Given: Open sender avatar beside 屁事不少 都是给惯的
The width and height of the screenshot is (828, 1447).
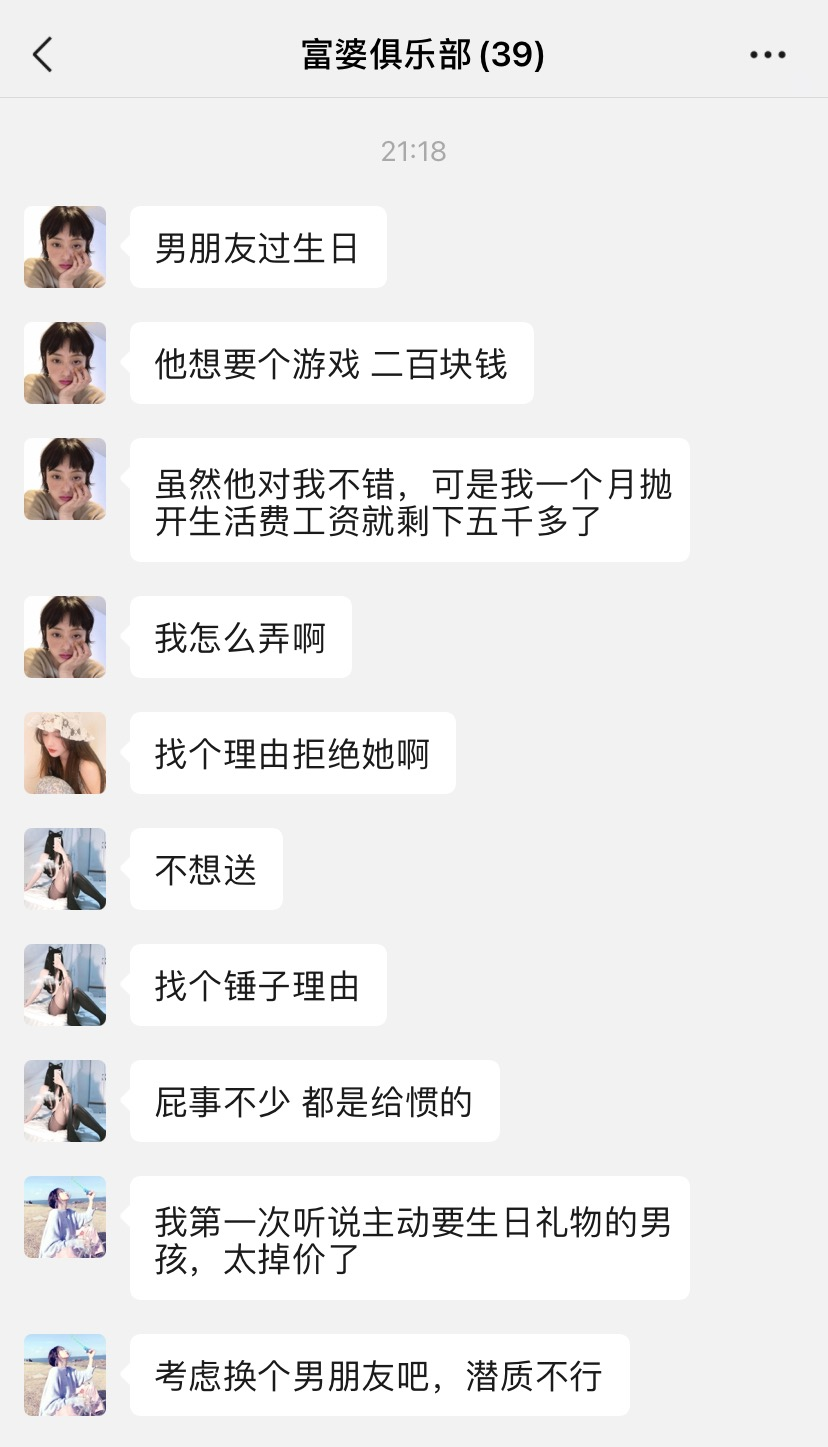Looking at the screenshot, I should click(65, 1101).
